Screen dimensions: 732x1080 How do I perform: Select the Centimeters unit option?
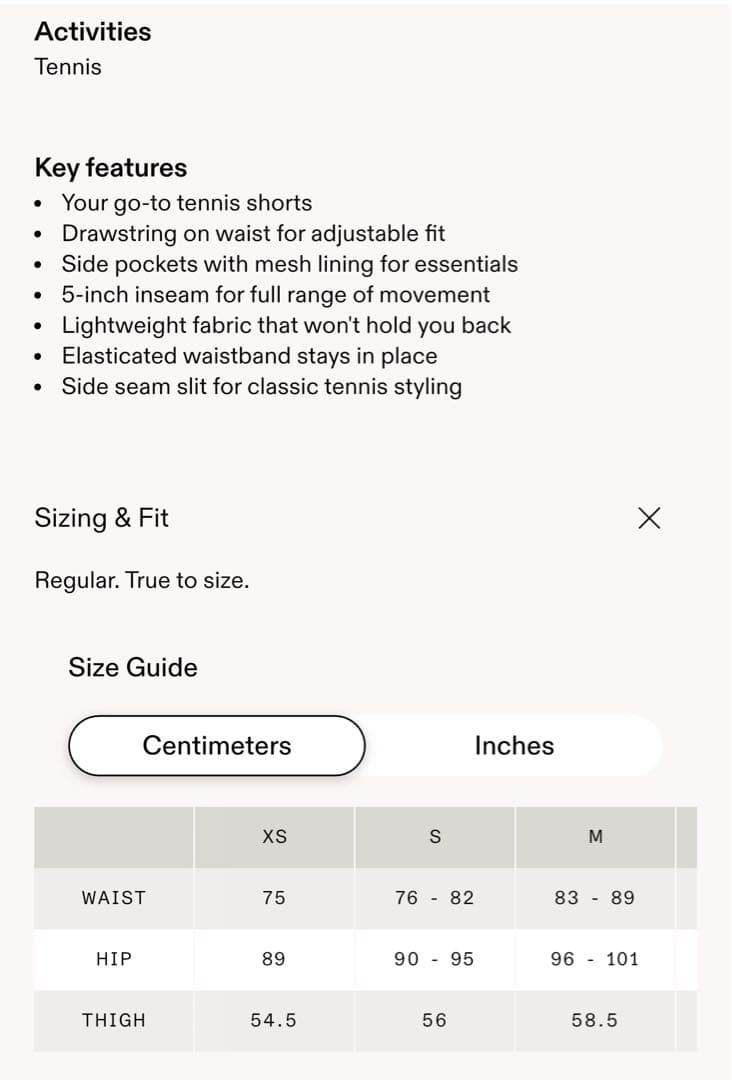(x=217, y=746)
